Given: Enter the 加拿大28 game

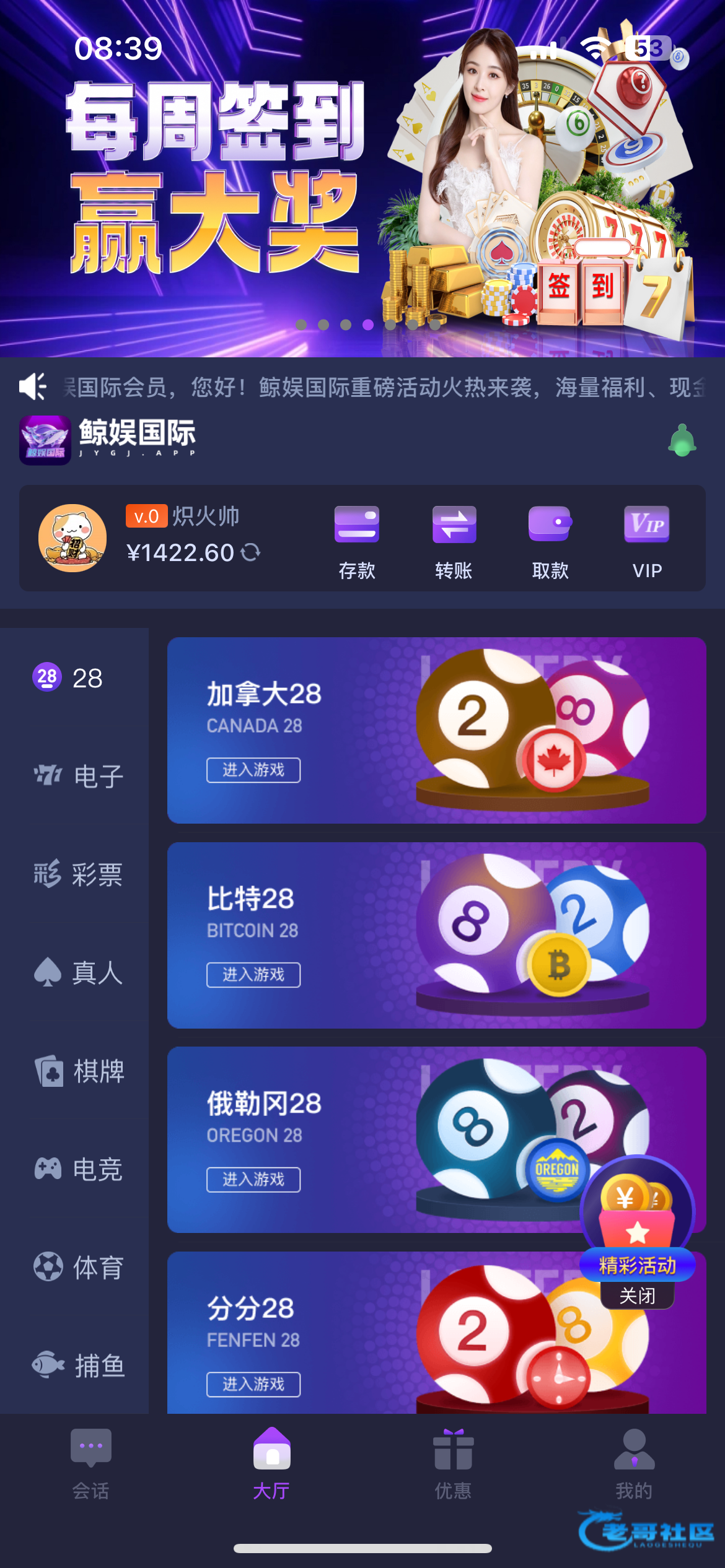Looking at the screenshot, I should point(253,770).
